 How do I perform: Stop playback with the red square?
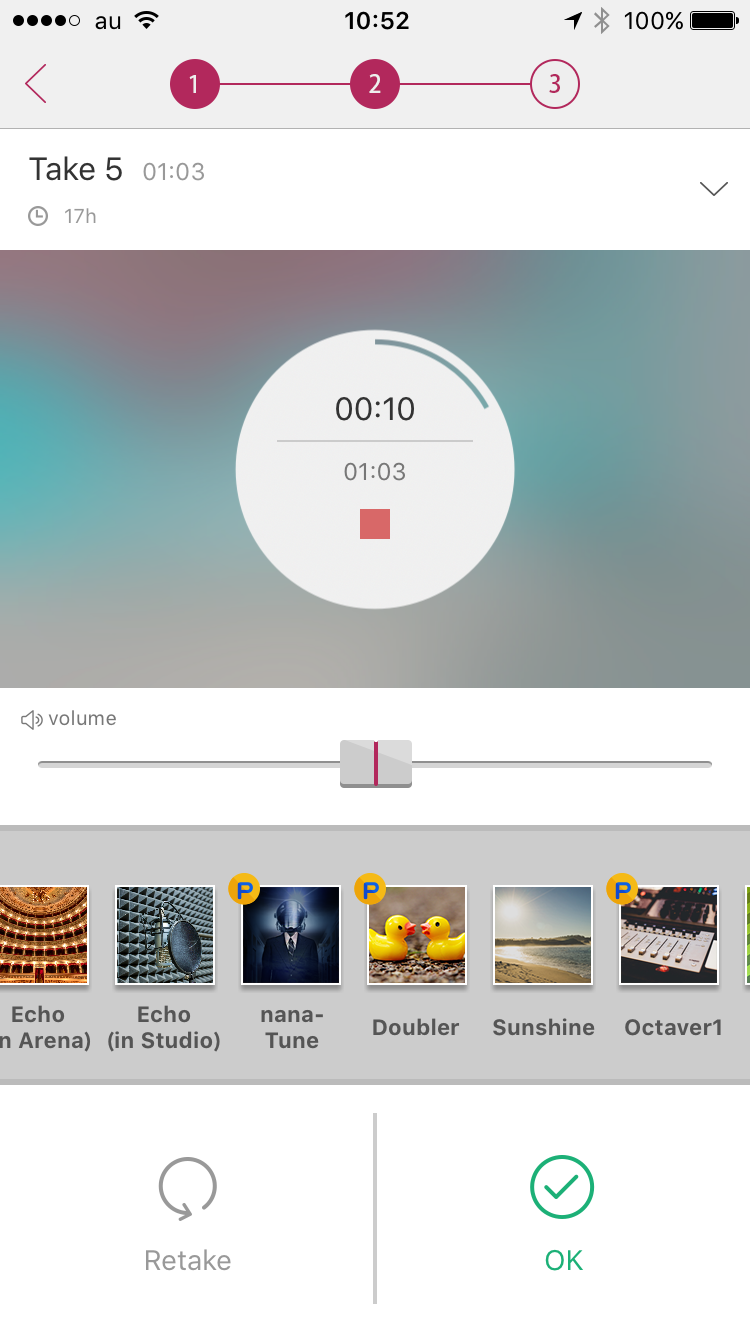coord(375,524)
